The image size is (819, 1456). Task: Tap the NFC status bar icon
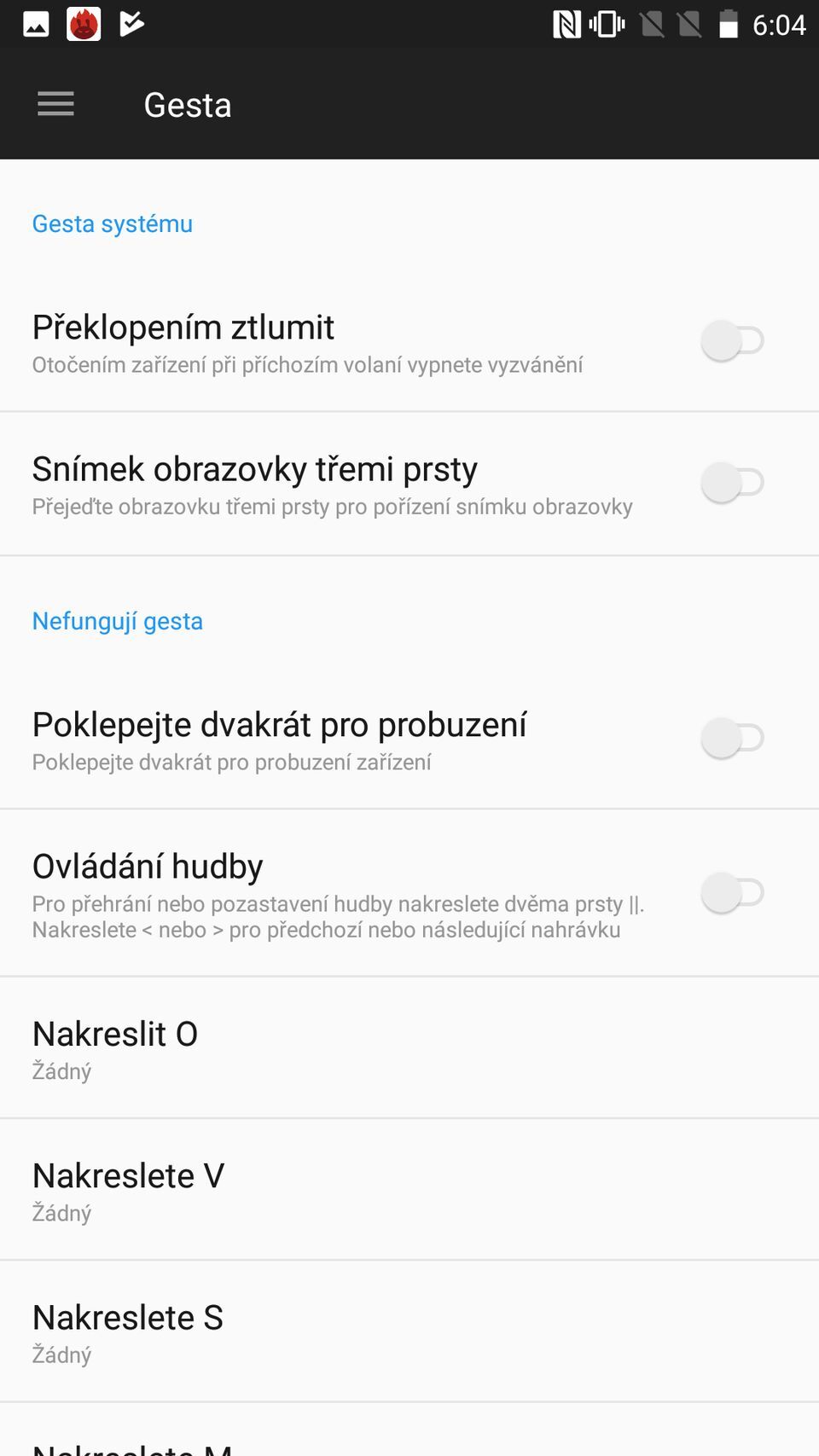click(x=566, y=25)
